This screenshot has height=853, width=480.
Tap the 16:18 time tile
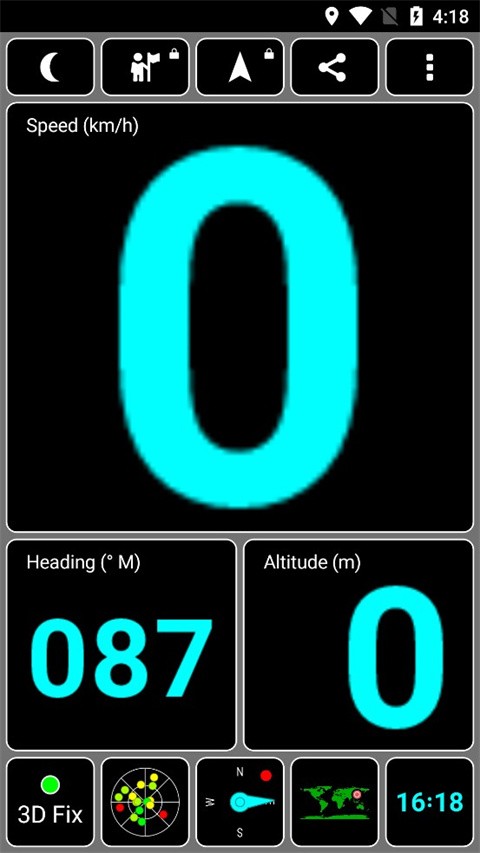click(430, 801)
